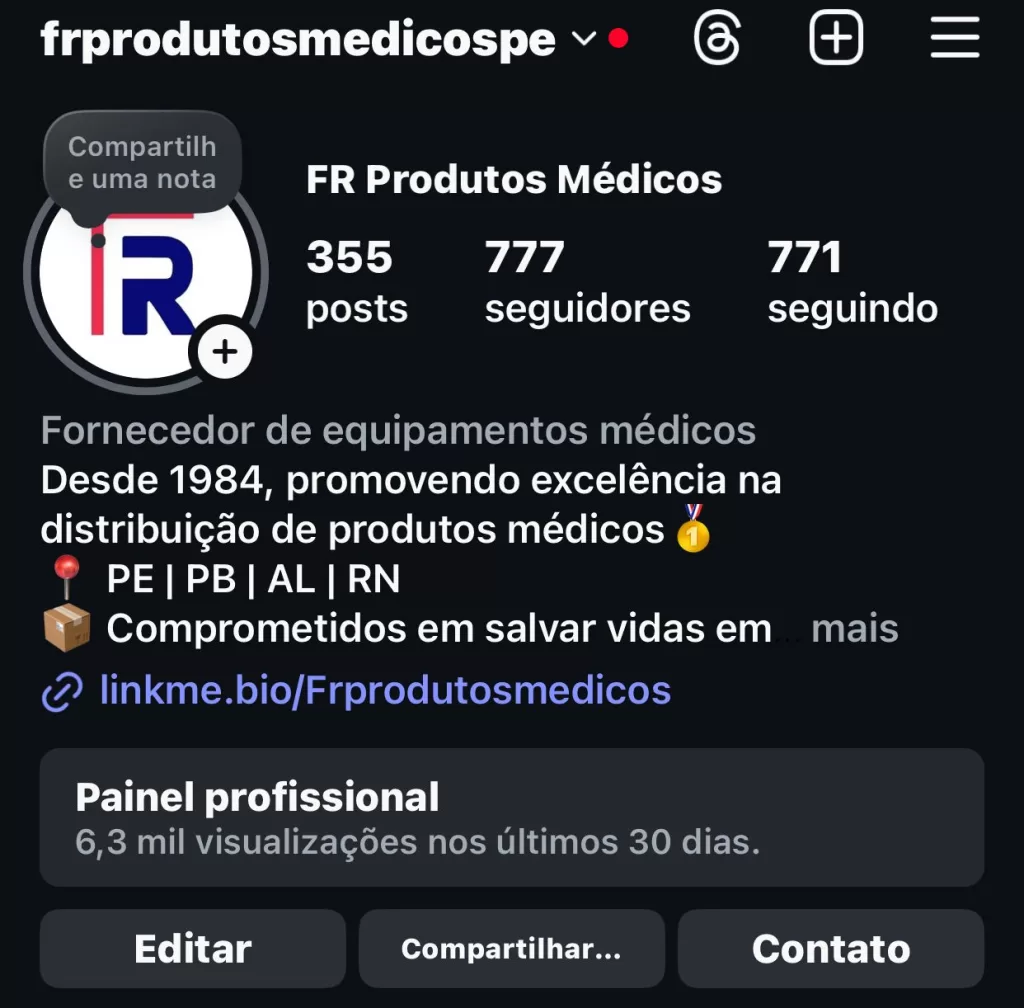1024x1008 pixels.
Task: Open the Threads icon
Action: click(x=717, y=40)
